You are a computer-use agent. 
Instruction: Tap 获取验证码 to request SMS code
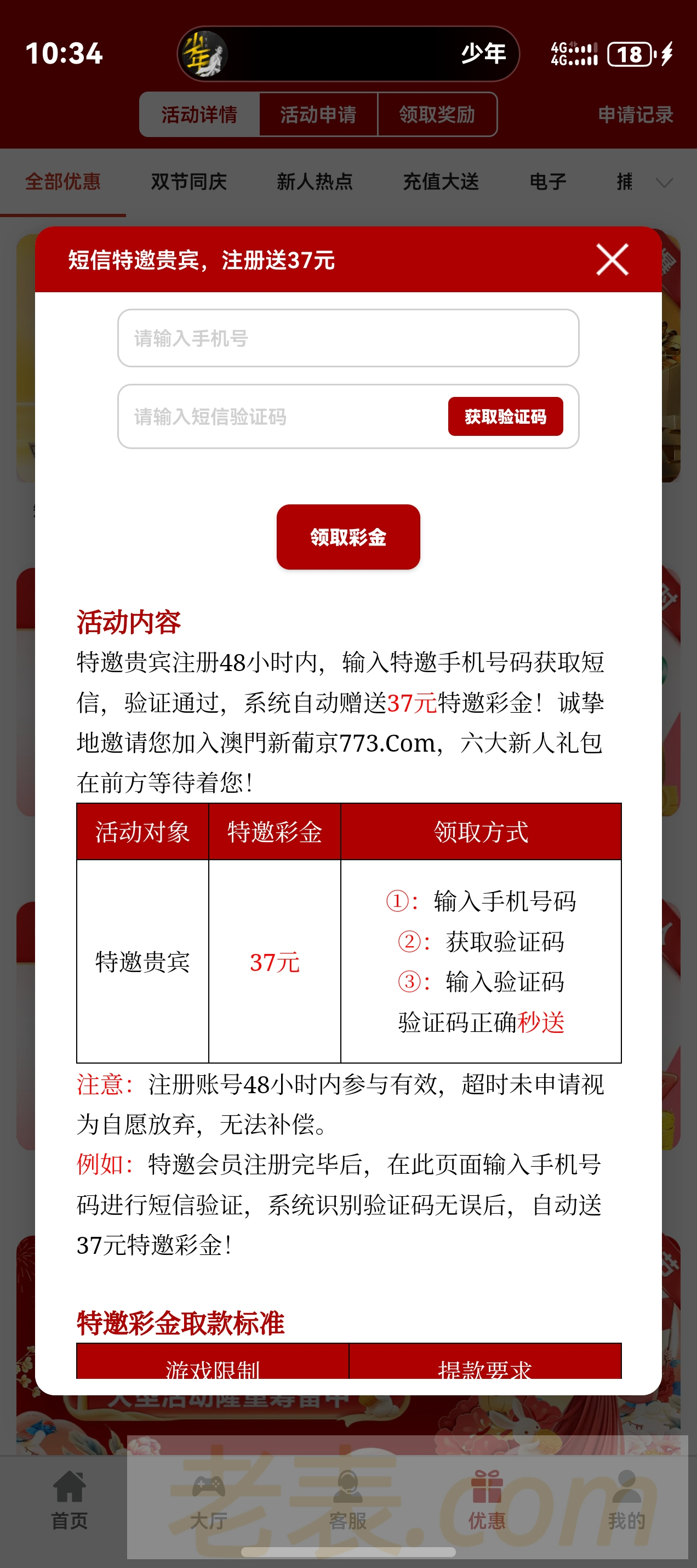tap(505, 417)
